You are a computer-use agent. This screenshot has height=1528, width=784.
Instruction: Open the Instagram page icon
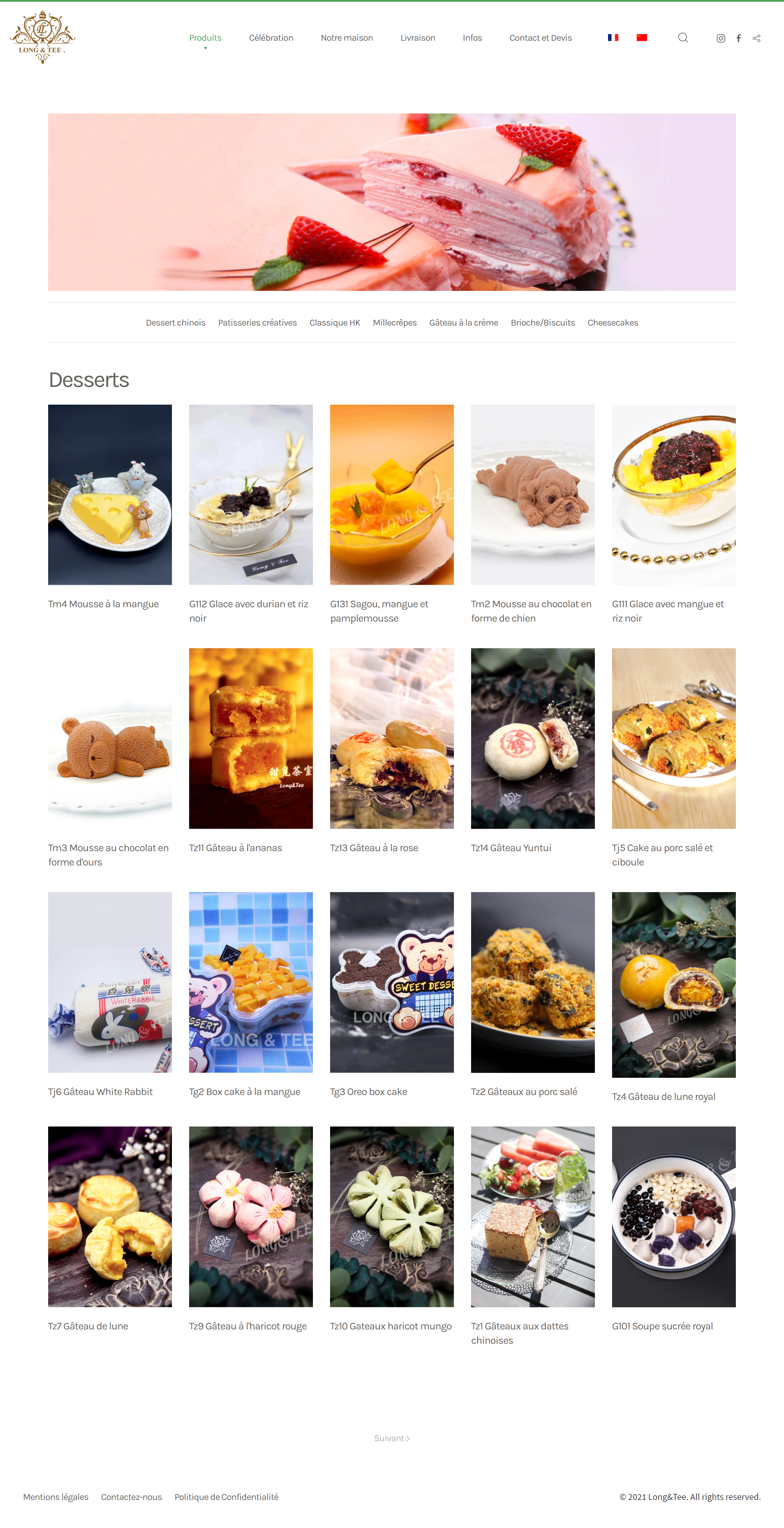tap(721, 38)
